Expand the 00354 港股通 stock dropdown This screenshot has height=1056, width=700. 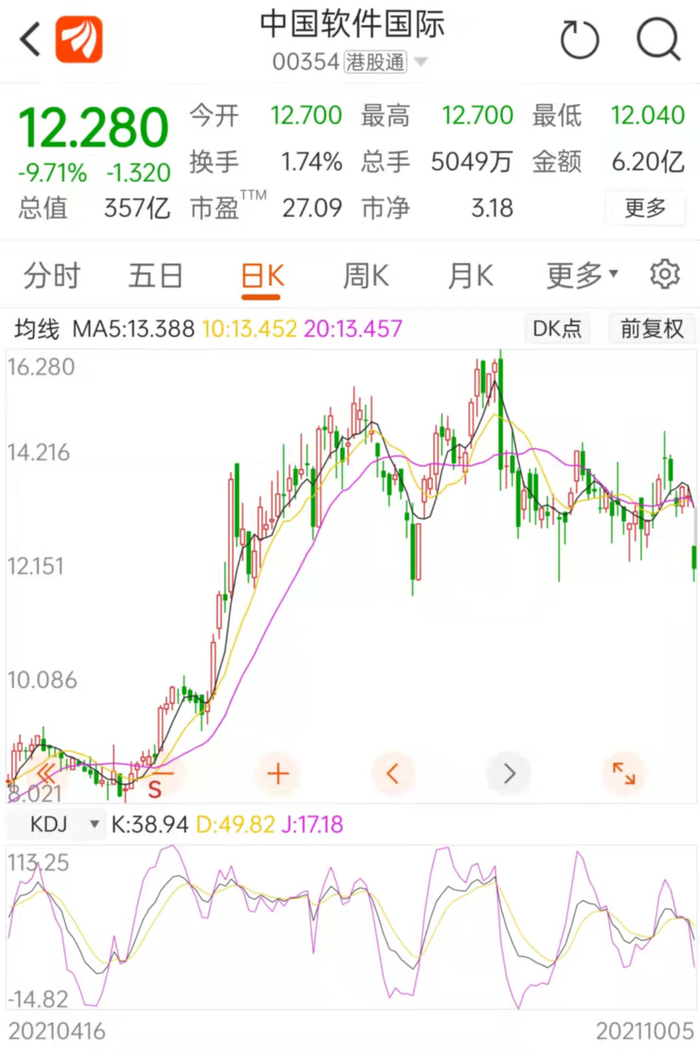[420, 62]
